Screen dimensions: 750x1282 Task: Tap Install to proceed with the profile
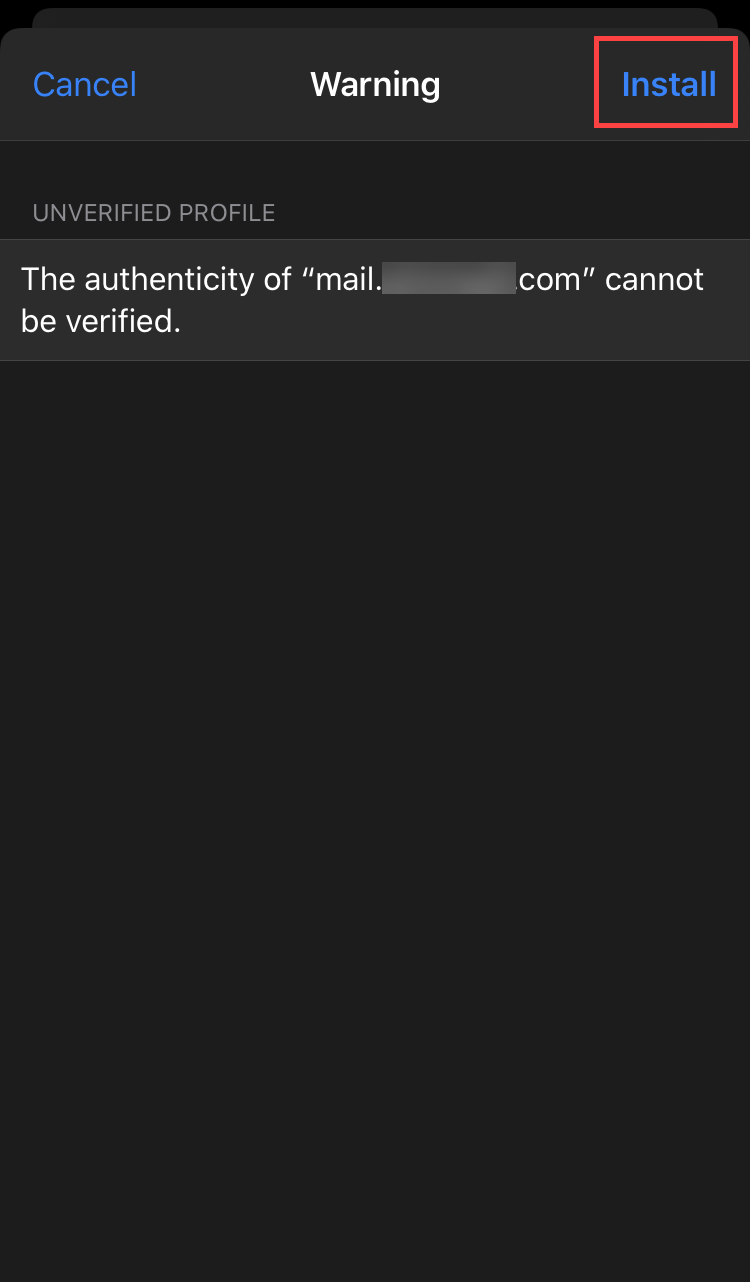tap(668, 84)
